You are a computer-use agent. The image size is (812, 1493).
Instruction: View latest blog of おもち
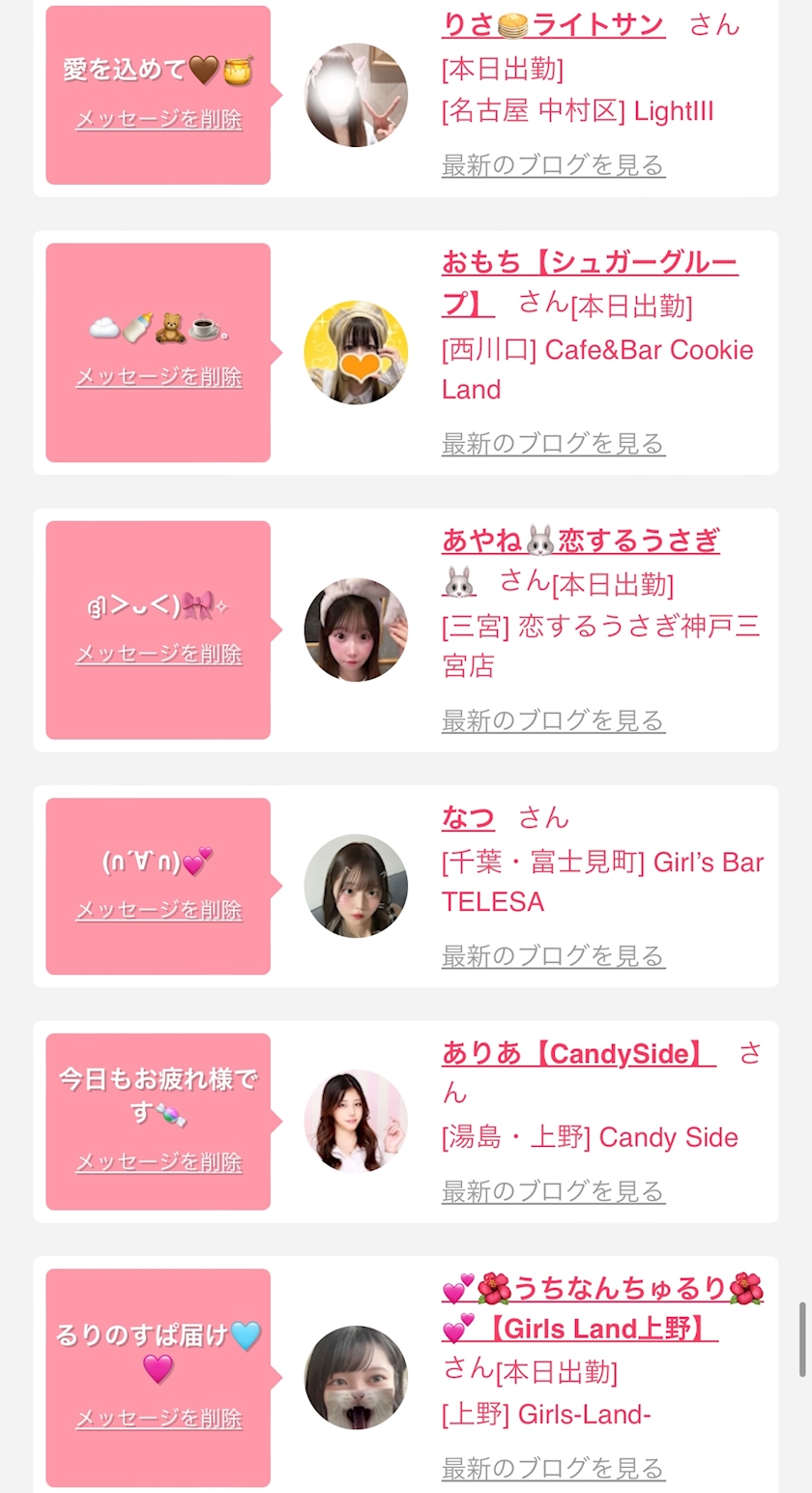[x=553, y=444]
